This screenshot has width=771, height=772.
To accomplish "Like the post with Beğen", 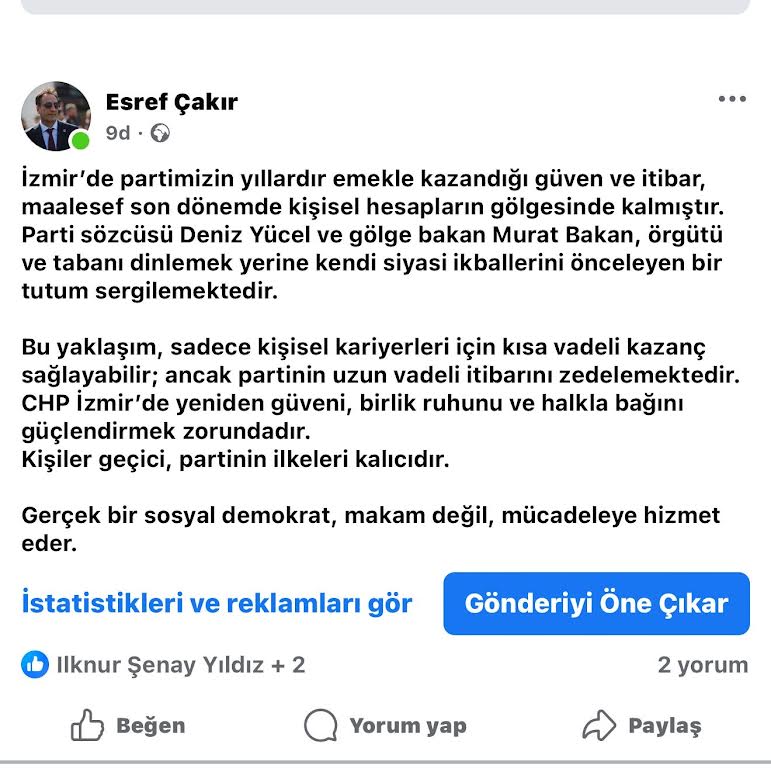I will coord(128,725).
